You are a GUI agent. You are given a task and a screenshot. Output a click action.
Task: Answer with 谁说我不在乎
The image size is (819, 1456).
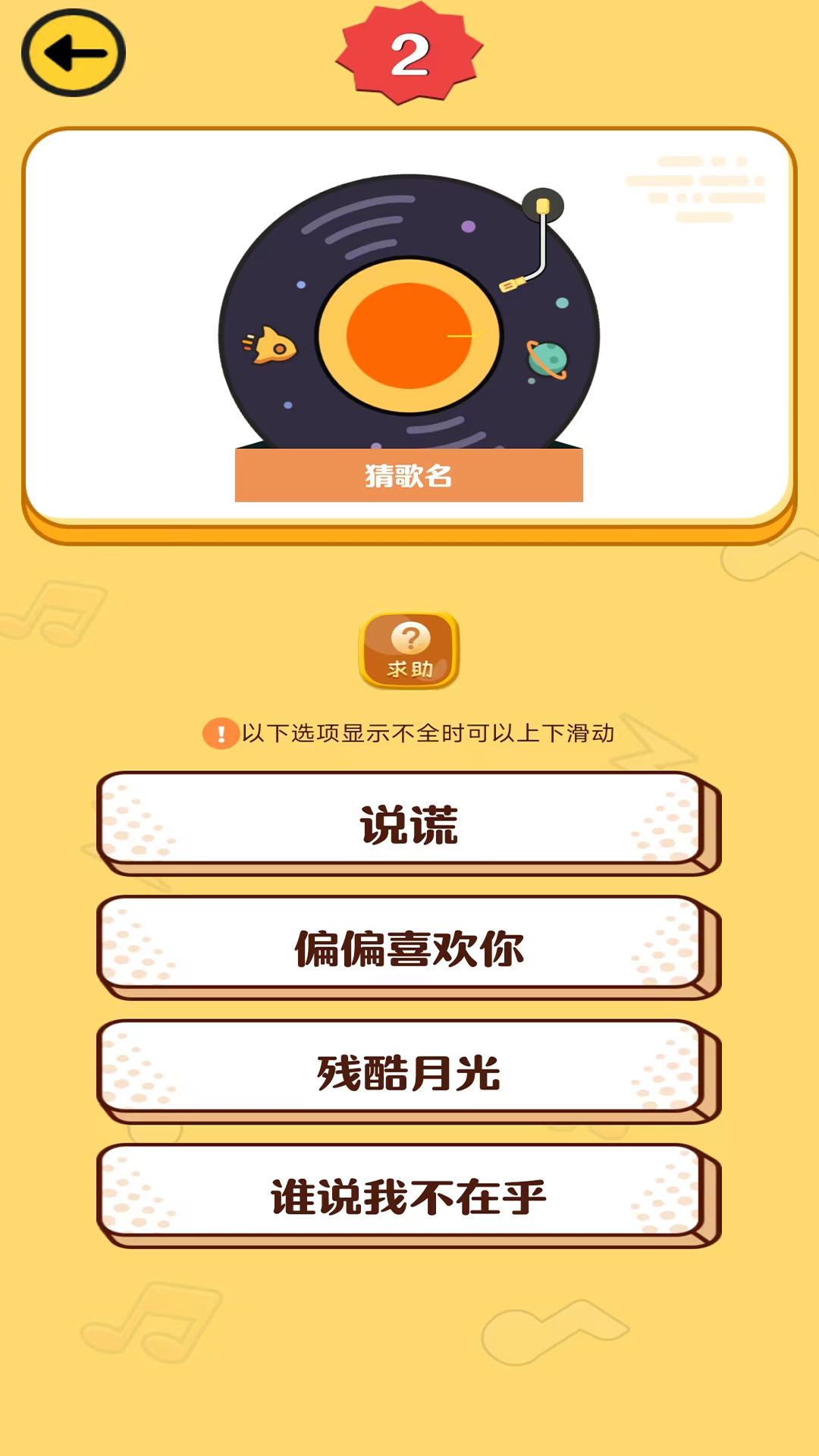click(408, 1196)
